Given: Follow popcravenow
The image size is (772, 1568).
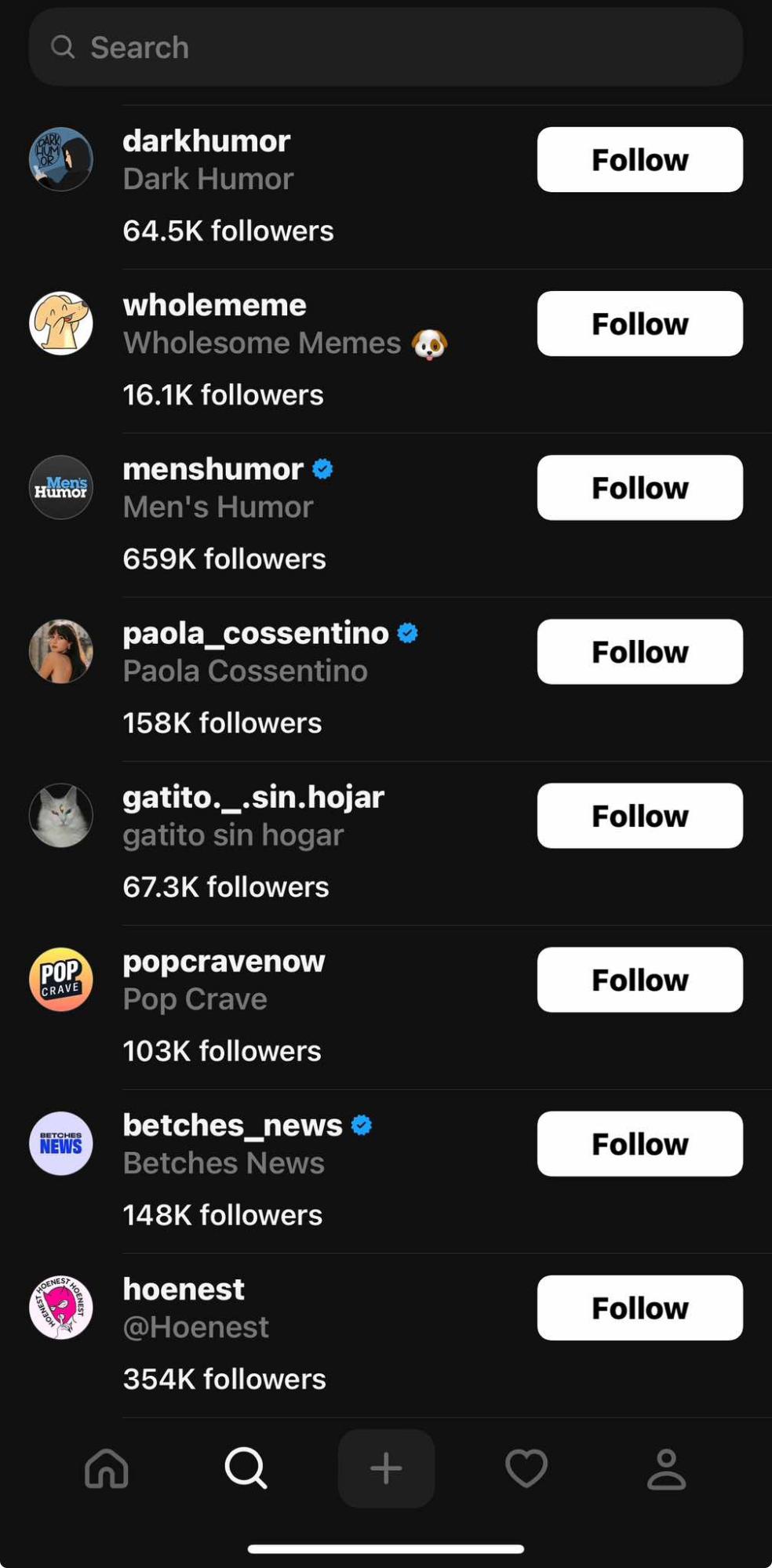Looking at the screenshot, I should 639,979.
